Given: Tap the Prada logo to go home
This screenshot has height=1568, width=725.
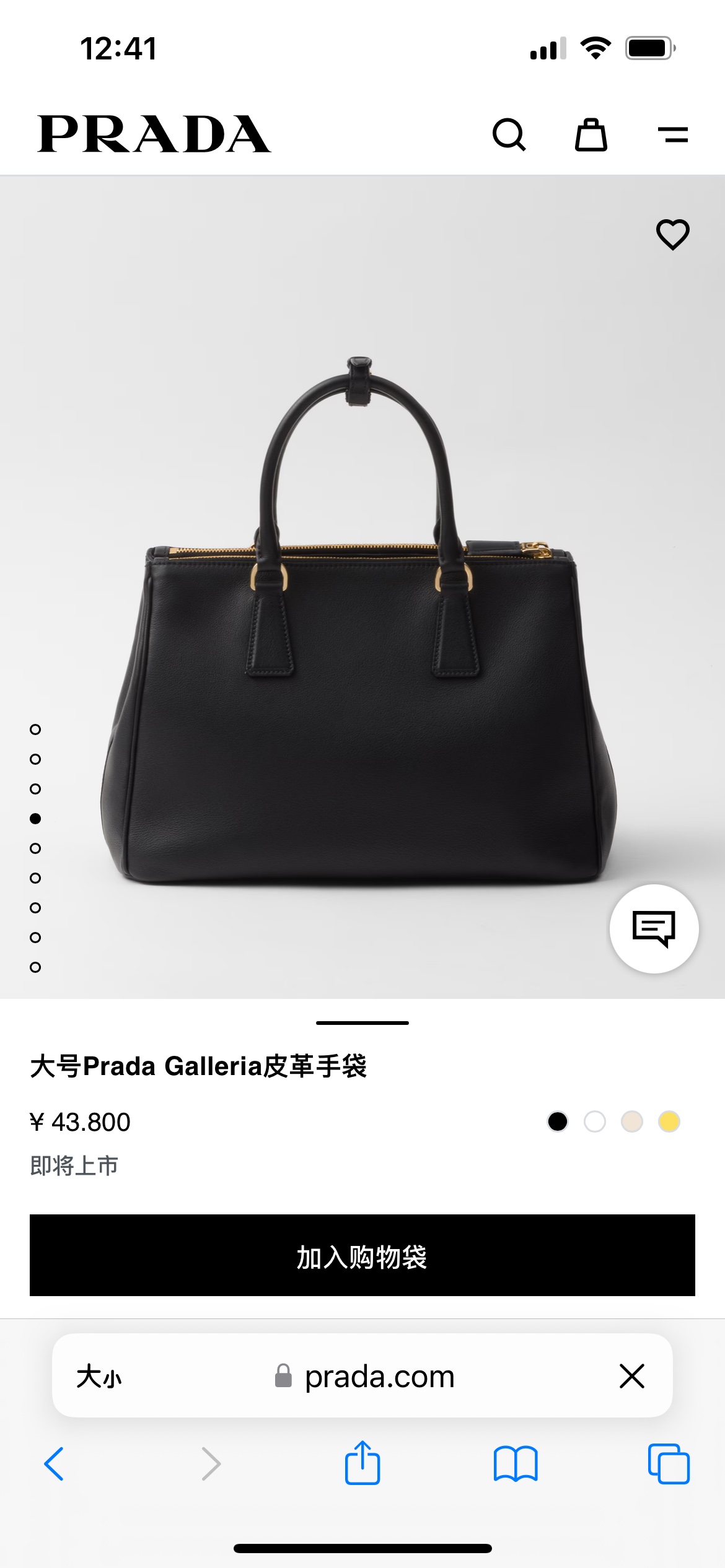Looking at the screenshot, I should click(154, 134).
